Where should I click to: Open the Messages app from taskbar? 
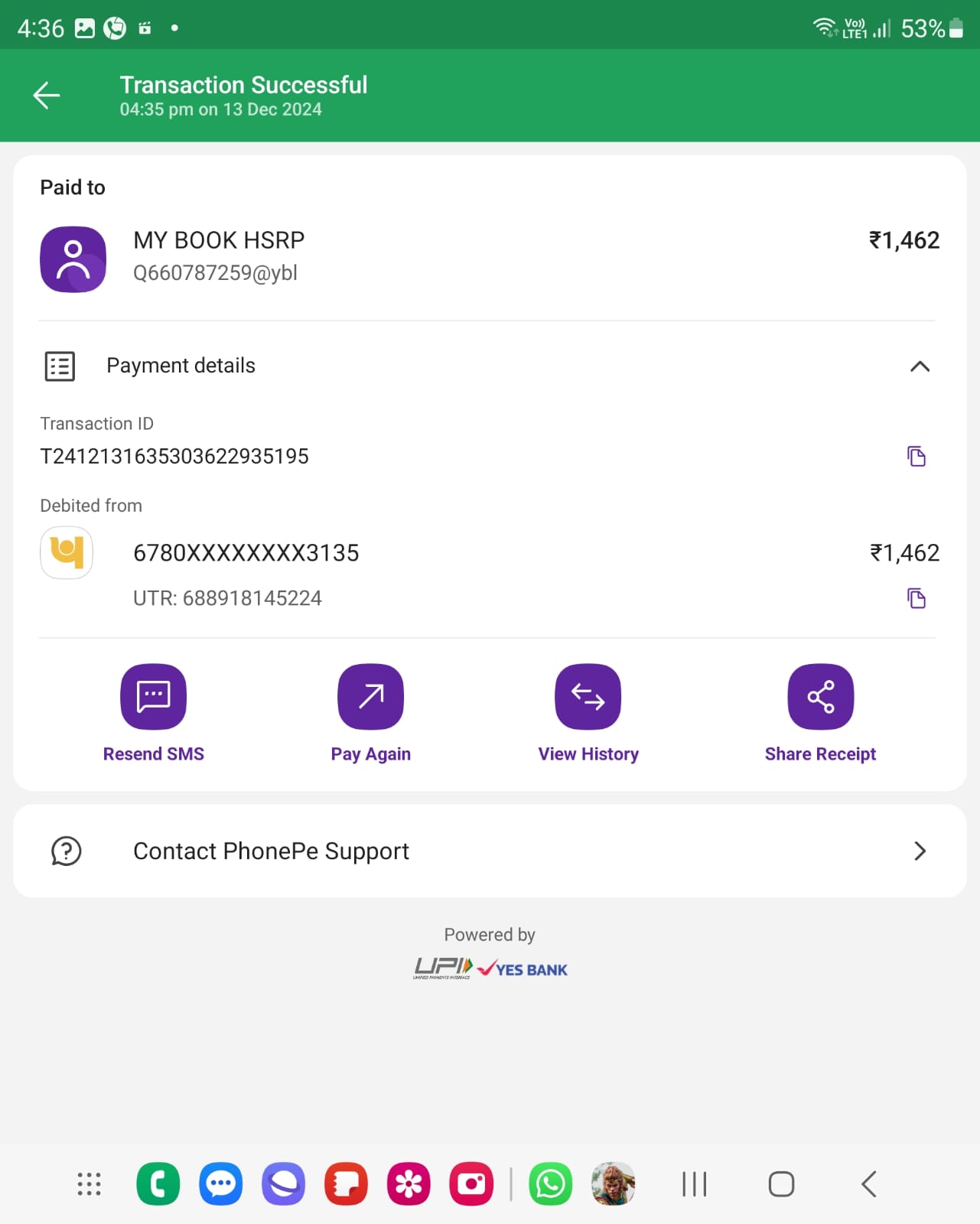click(221, 1184)
